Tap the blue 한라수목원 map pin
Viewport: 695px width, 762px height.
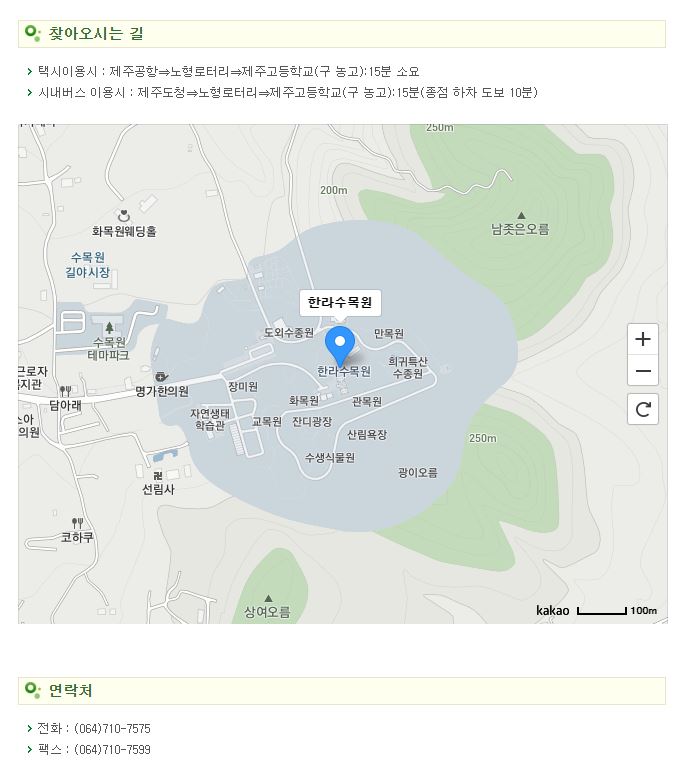coord(340,344)
